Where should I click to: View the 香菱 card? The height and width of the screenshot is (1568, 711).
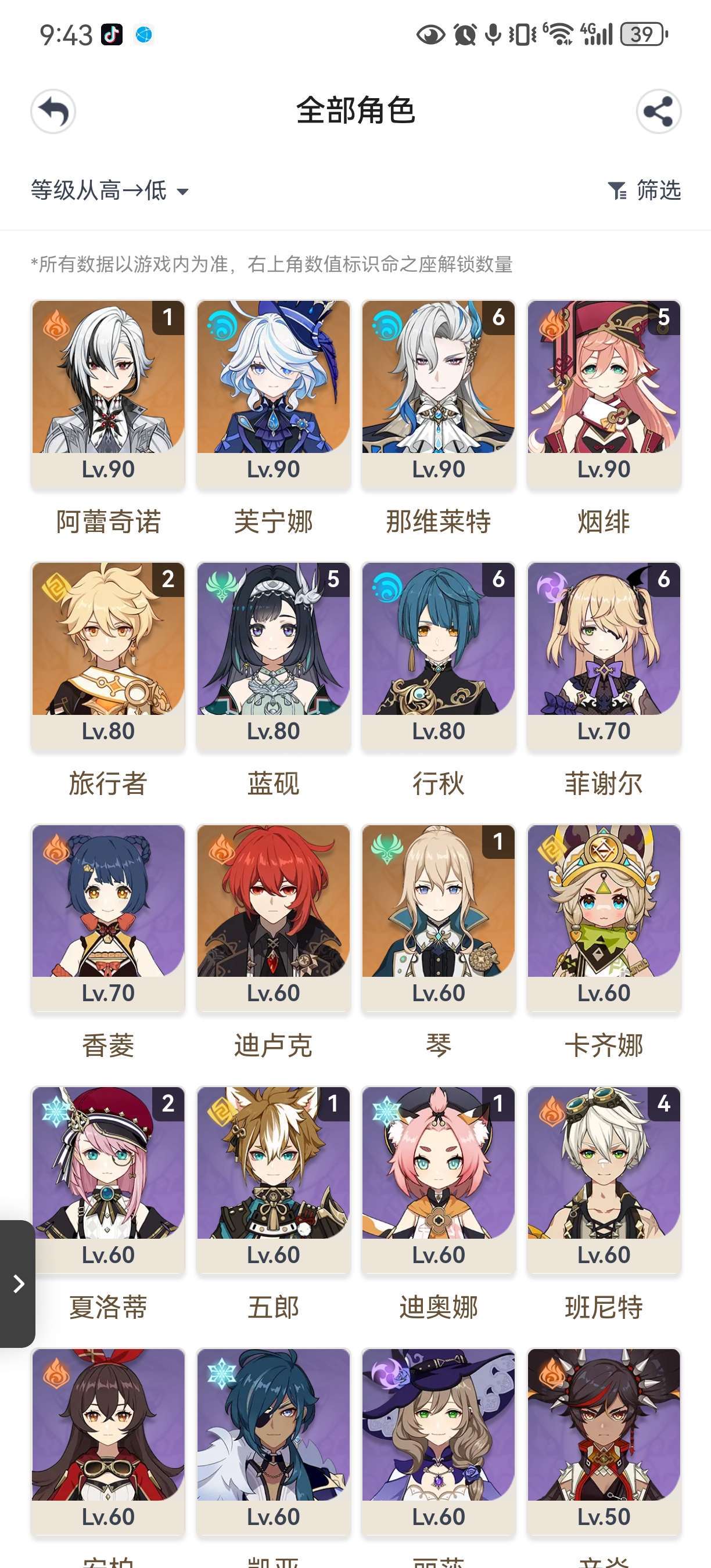click(x=107, y=919)
